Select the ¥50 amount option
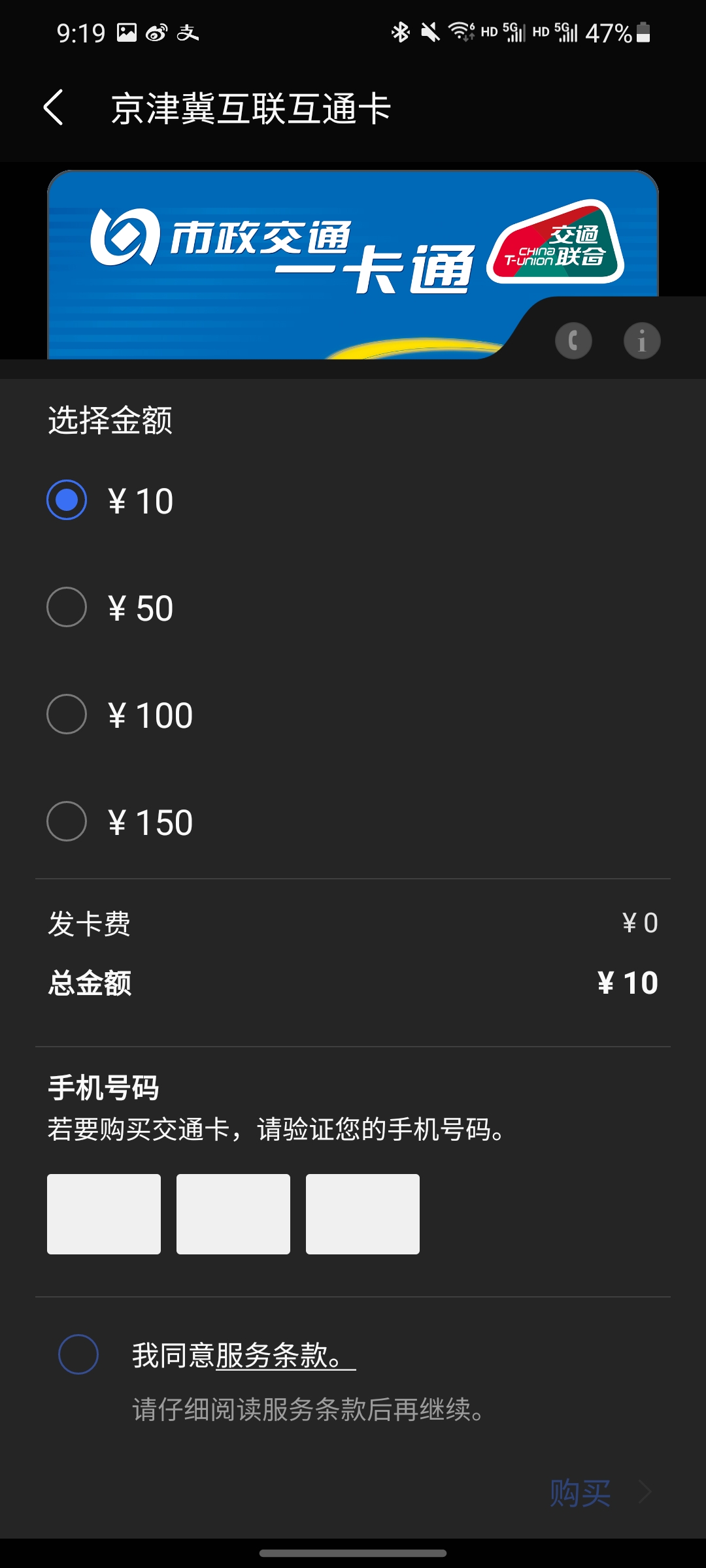This screenshot has height=1568, width=706. [67, 607]
